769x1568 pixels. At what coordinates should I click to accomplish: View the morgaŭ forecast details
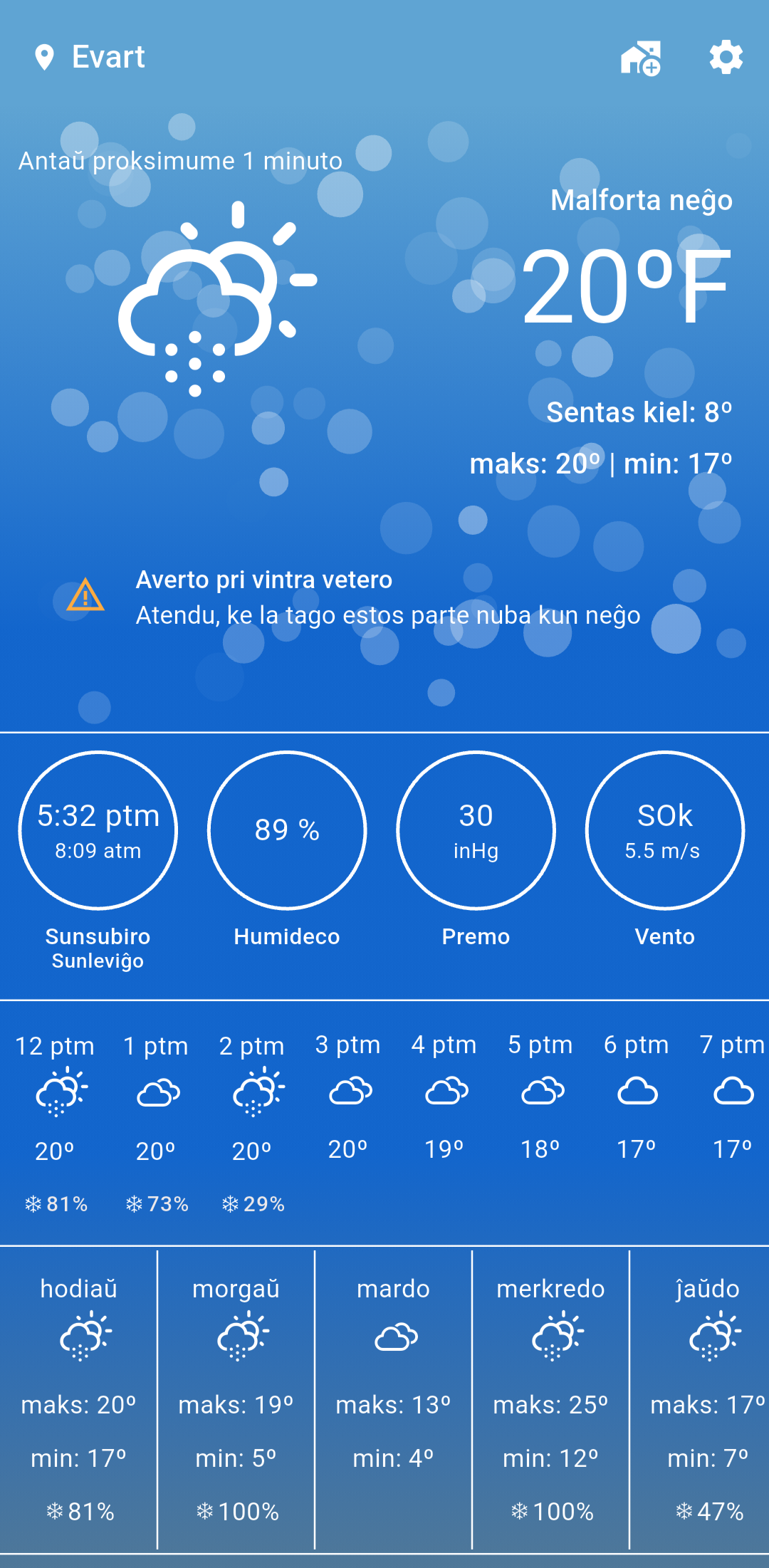236,1399
